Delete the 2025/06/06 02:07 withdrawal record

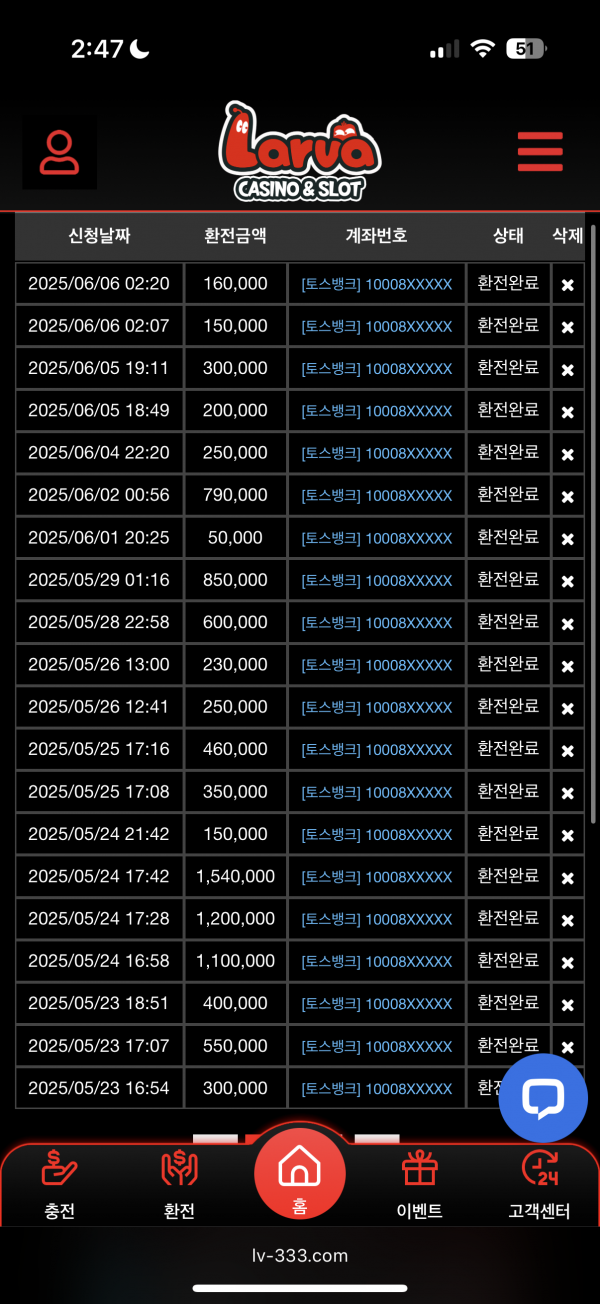tap(567, 327)
